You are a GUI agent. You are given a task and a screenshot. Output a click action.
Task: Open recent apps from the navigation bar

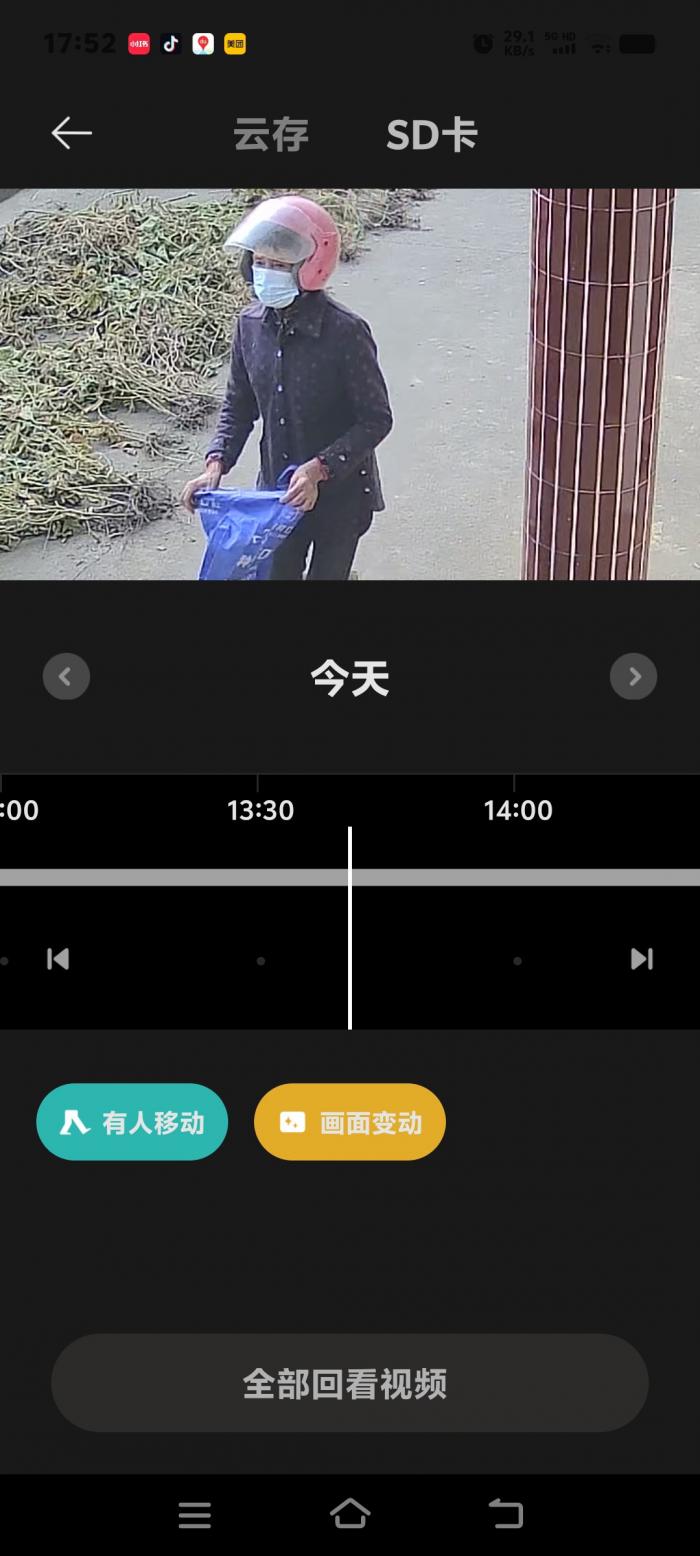[195, 1515]
